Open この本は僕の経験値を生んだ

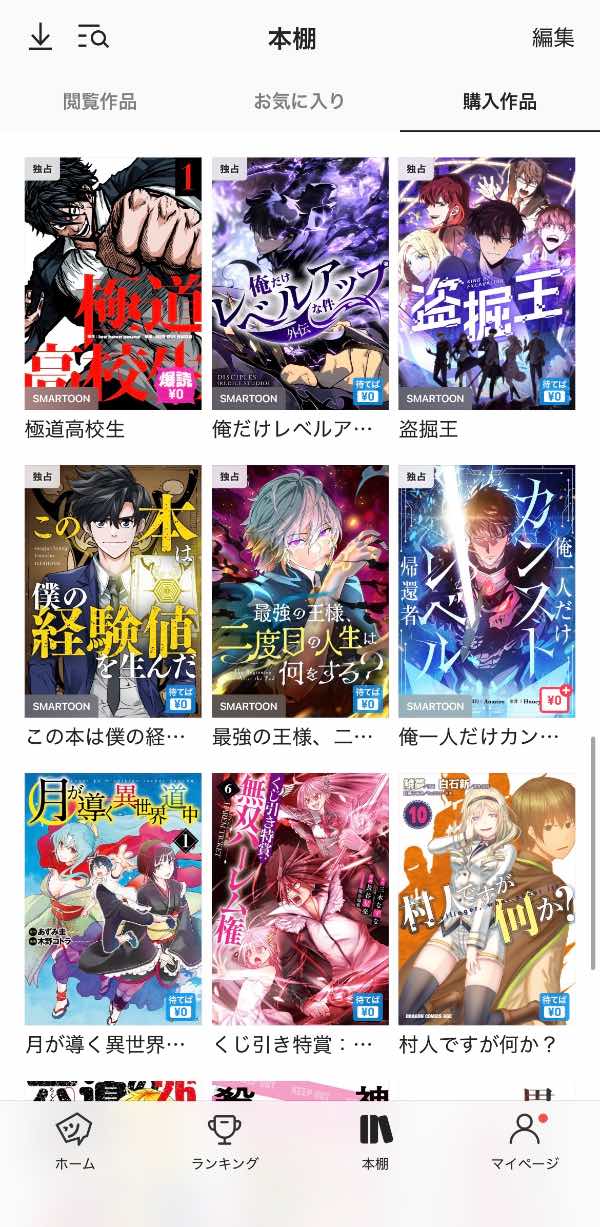(113, 591)
